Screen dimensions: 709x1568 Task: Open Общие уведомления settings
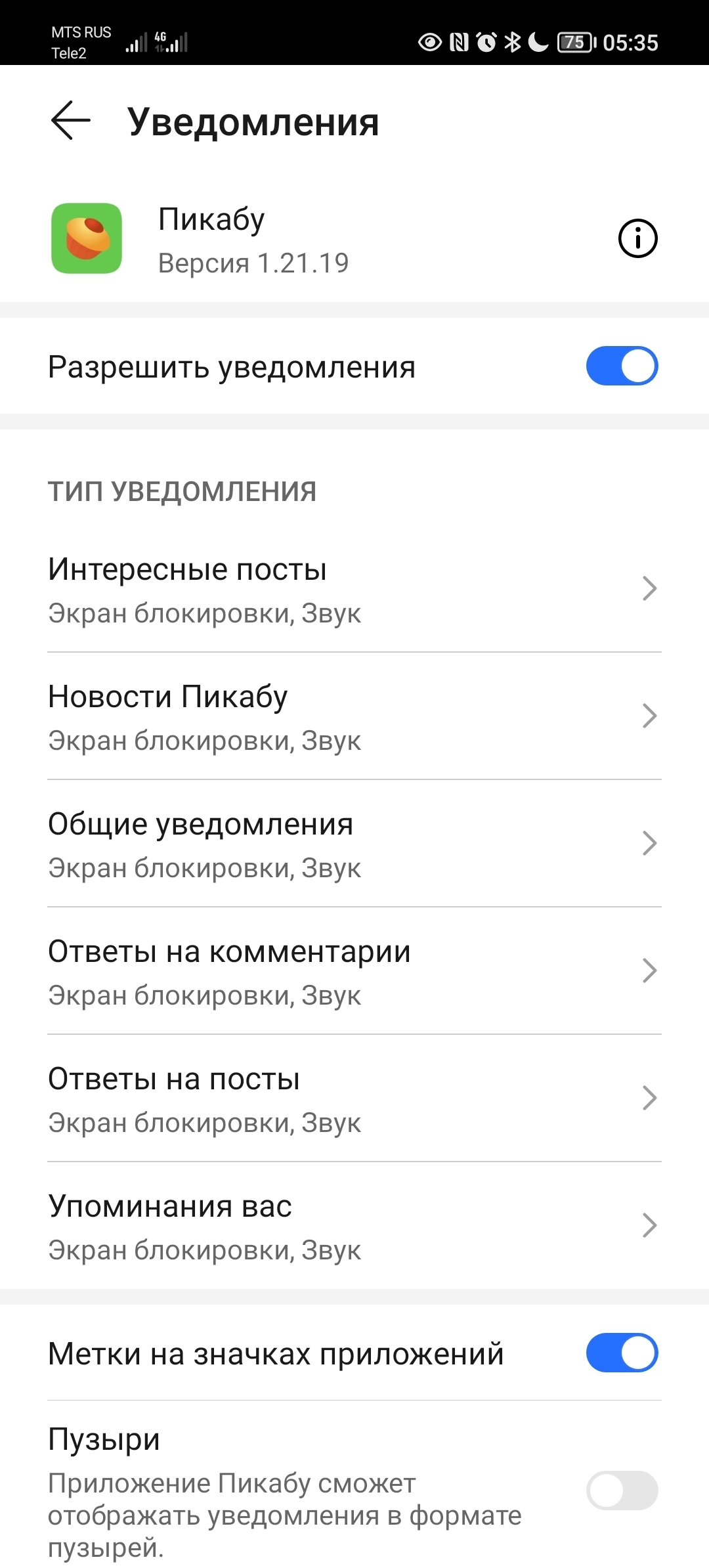tap(354, 844)
